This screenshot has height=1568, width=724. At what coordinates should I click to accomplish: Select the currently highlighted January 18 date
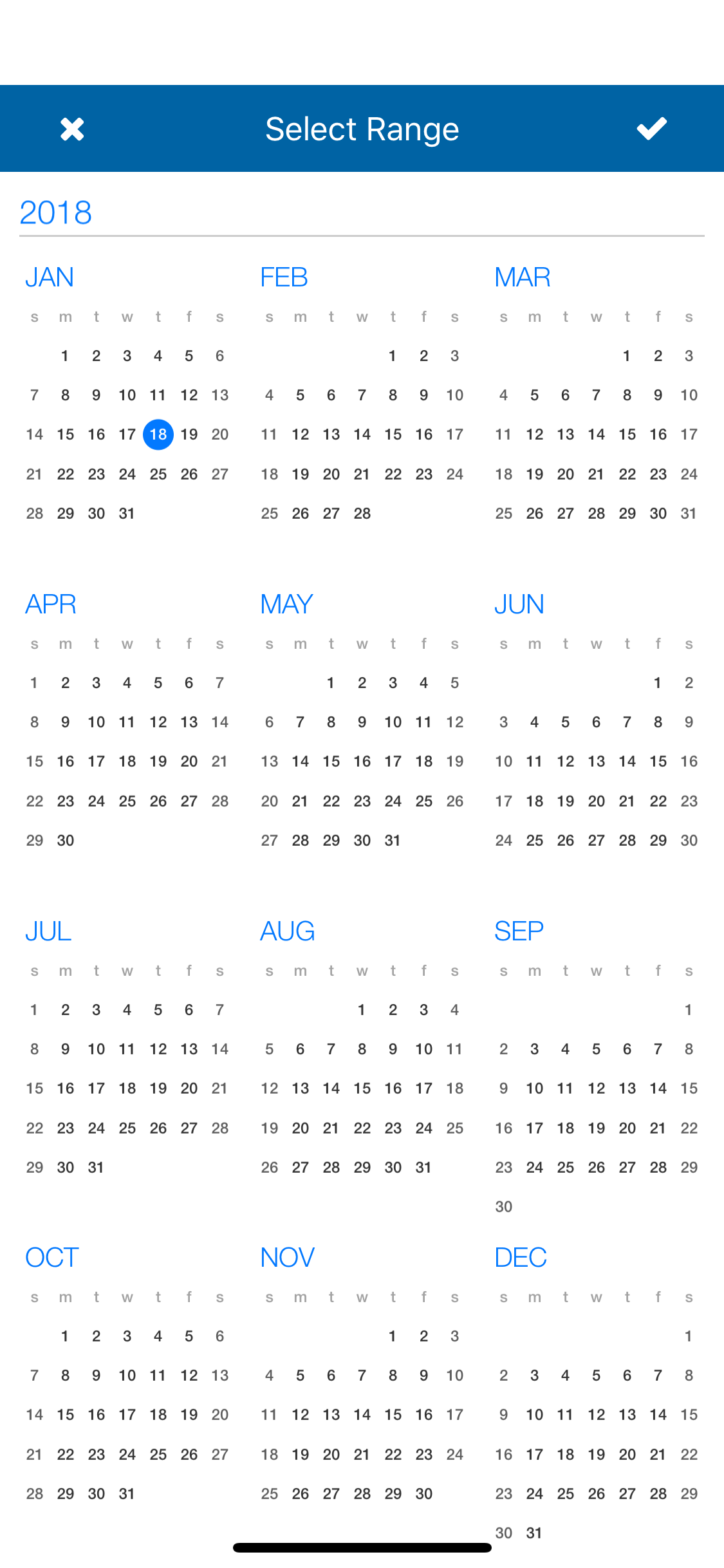pos(158,434)
